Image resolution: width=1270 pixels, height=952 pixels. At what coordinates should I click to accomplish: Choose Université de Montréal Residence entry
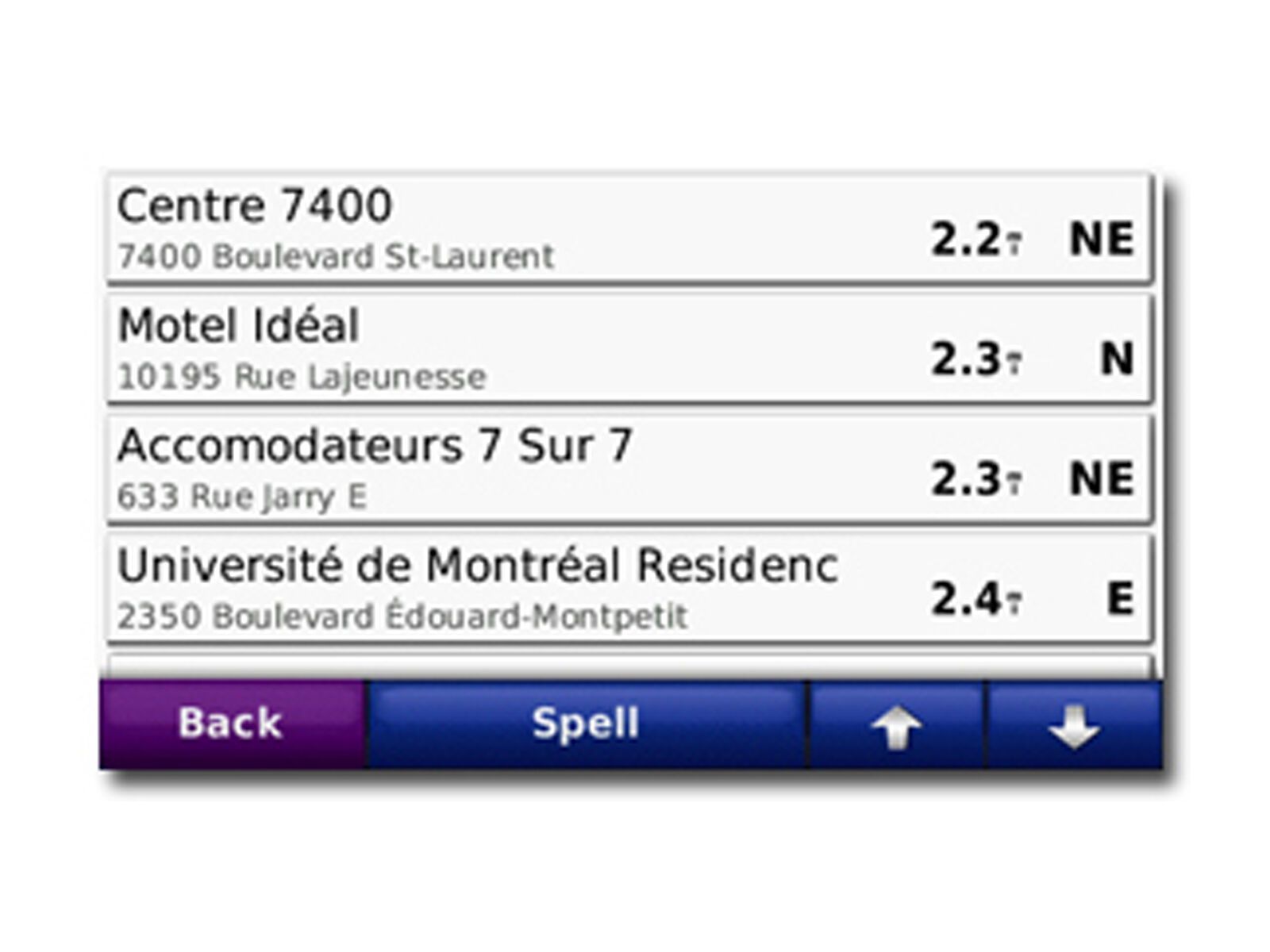(x=627, y=589)
